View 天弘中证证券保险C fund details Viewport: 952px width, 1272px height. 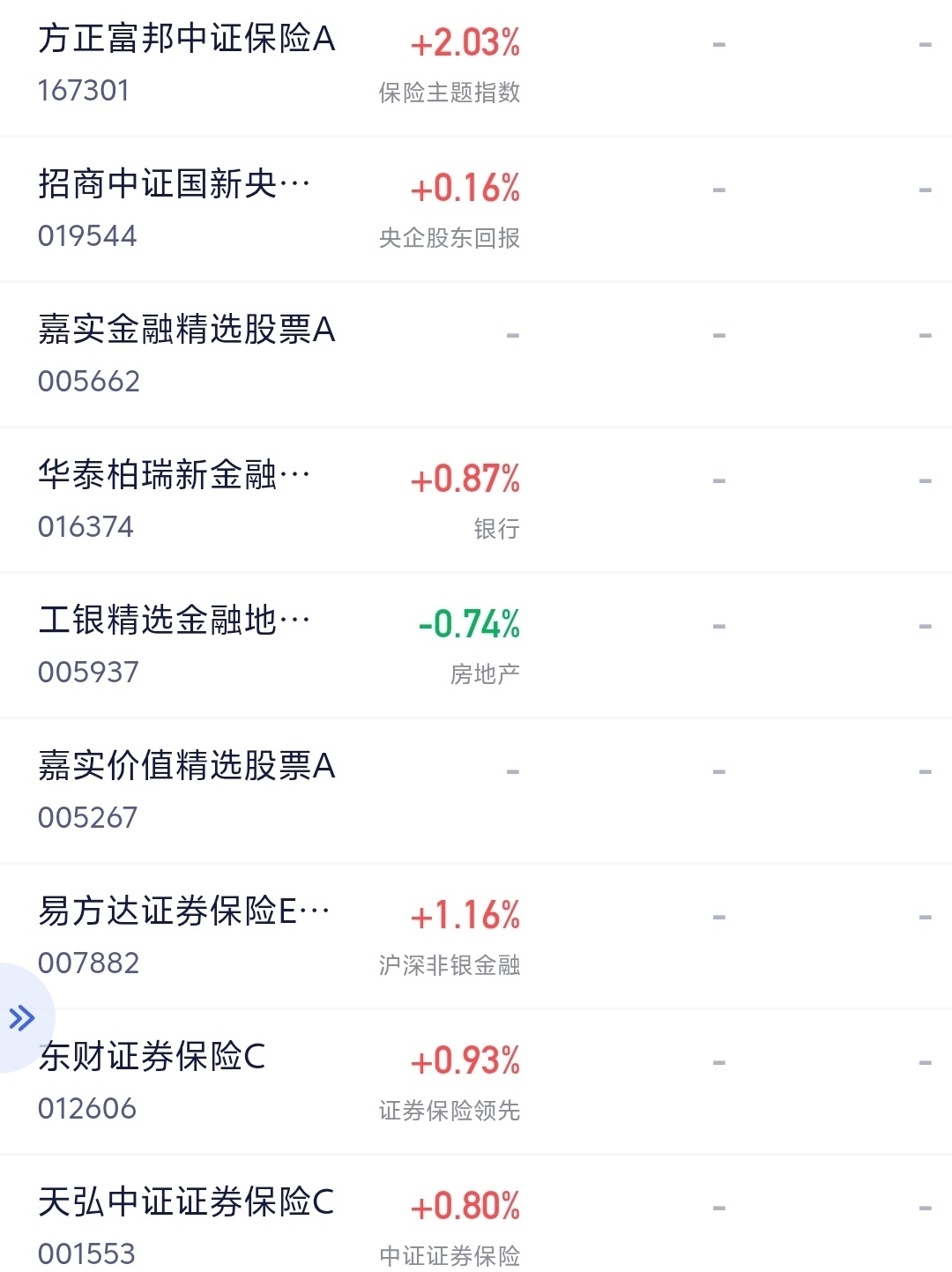[x=476, y=1214]
